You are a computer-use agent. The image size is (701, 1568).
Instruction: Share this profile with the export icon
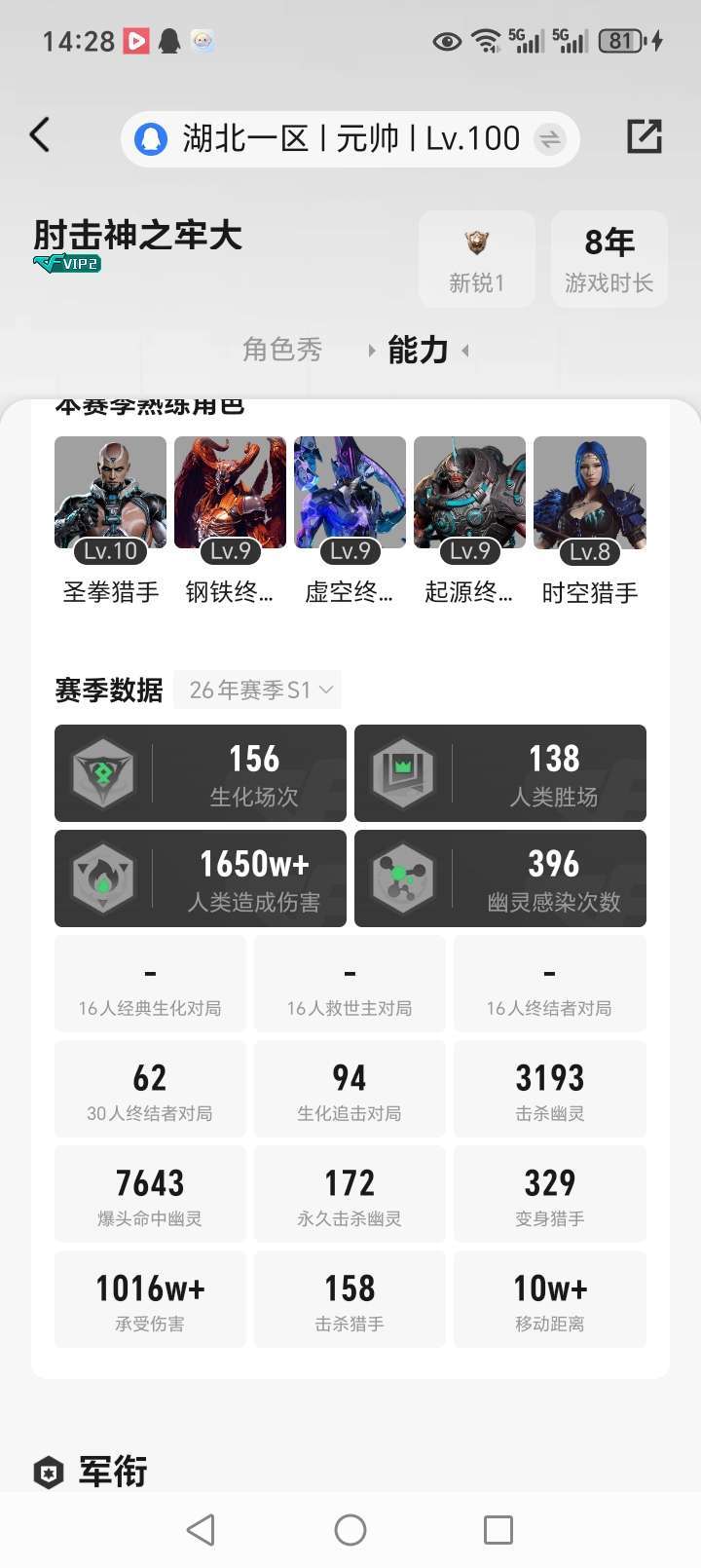click(x=644, y=136)
